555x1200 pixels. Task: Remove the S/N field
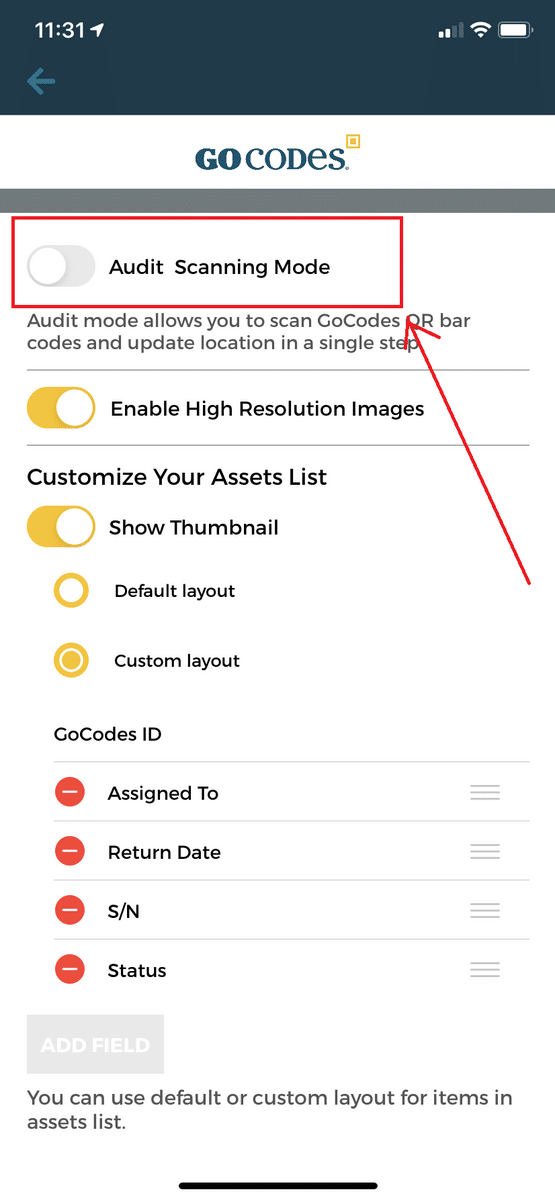pyautogui.click(x=69, y=911)
